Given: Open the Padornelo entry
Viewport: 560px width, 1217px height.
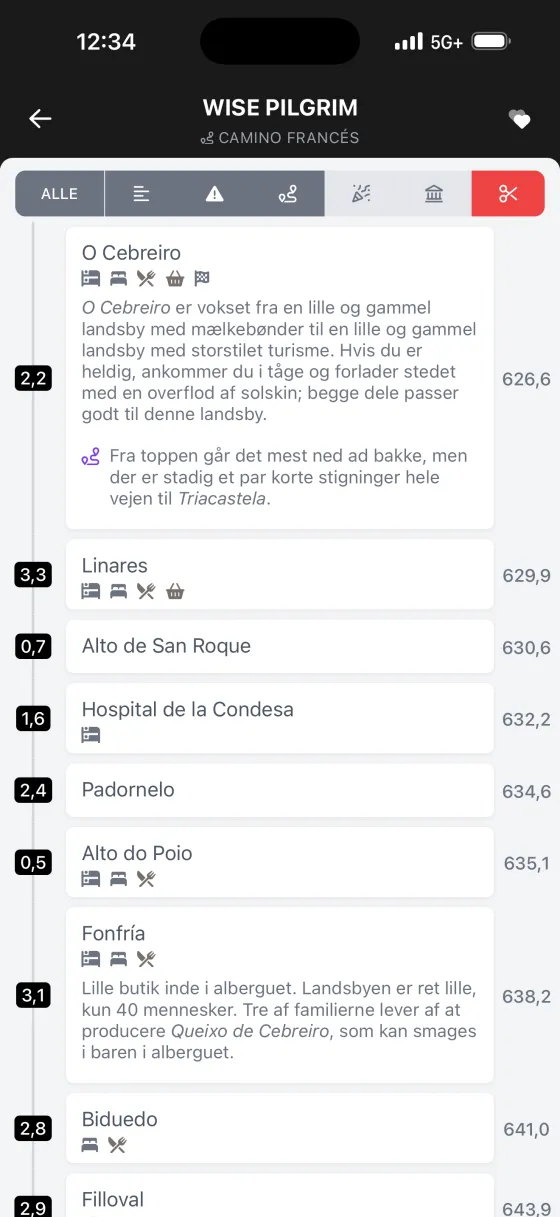Looking at the screenshot, I should (x=280, y=790).
